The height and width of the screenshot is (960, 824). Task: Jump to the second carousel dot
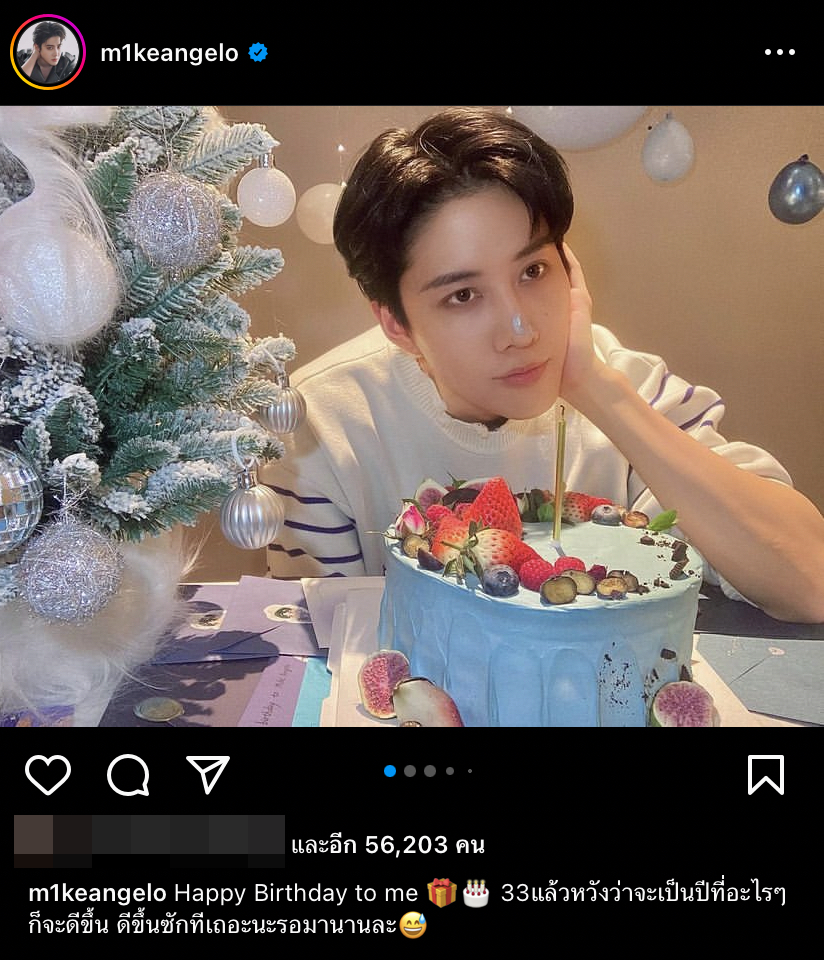click(x=410, y=771)
